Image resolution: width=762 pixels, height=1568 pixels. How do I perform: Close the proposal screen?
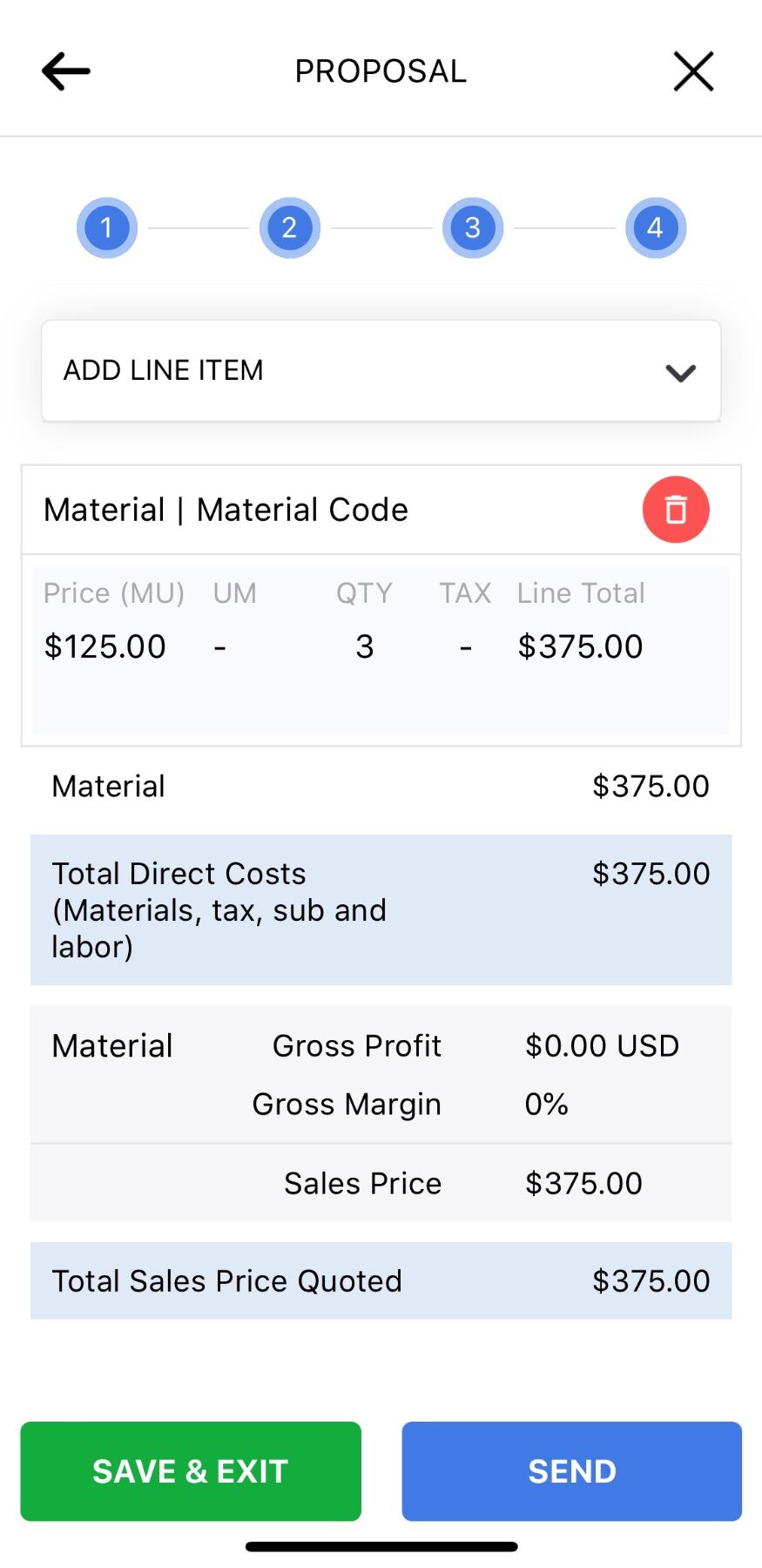(x=693, y=71)
